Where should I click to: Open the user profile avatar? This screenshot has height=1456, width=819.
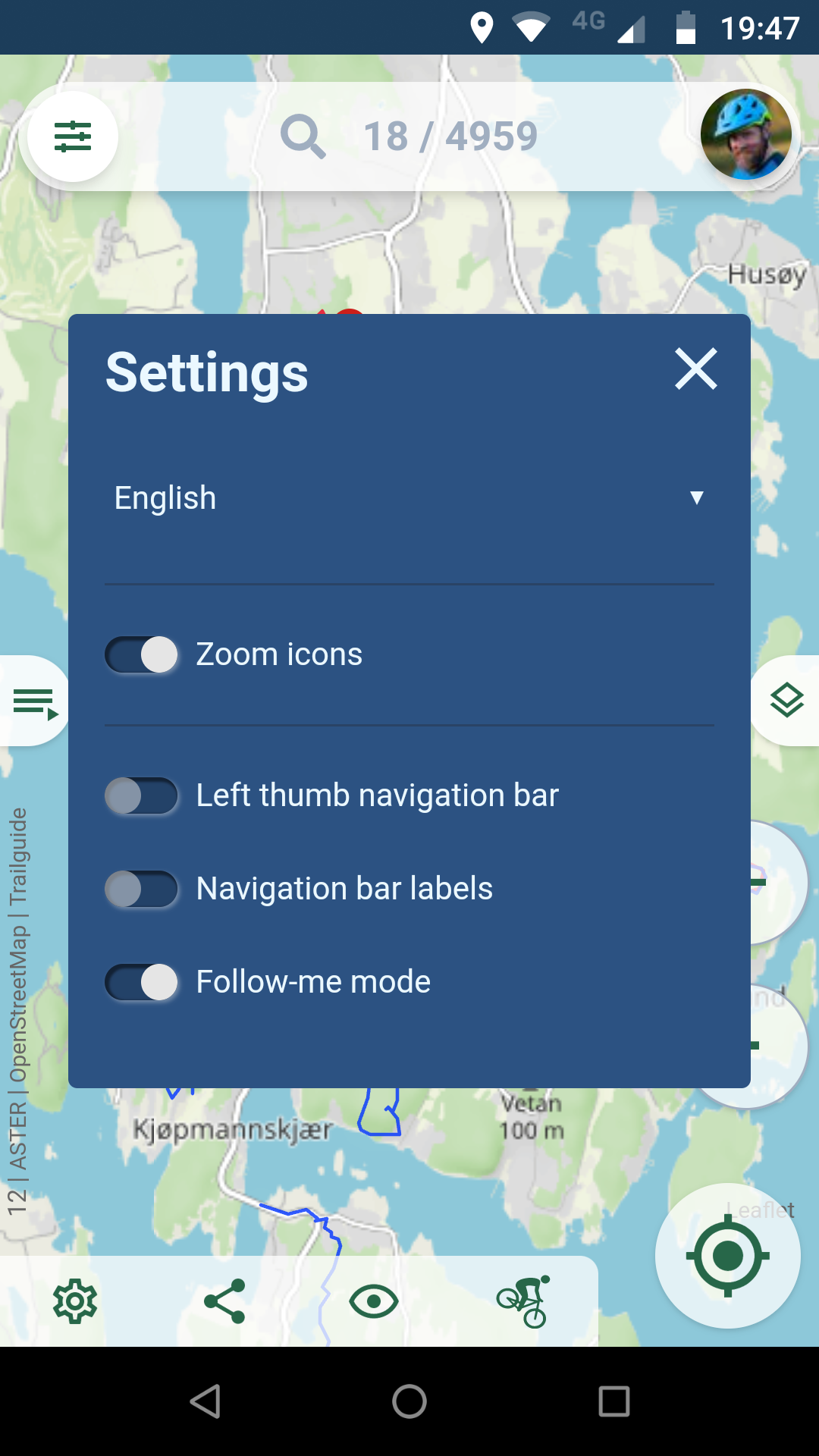point(745,135)
